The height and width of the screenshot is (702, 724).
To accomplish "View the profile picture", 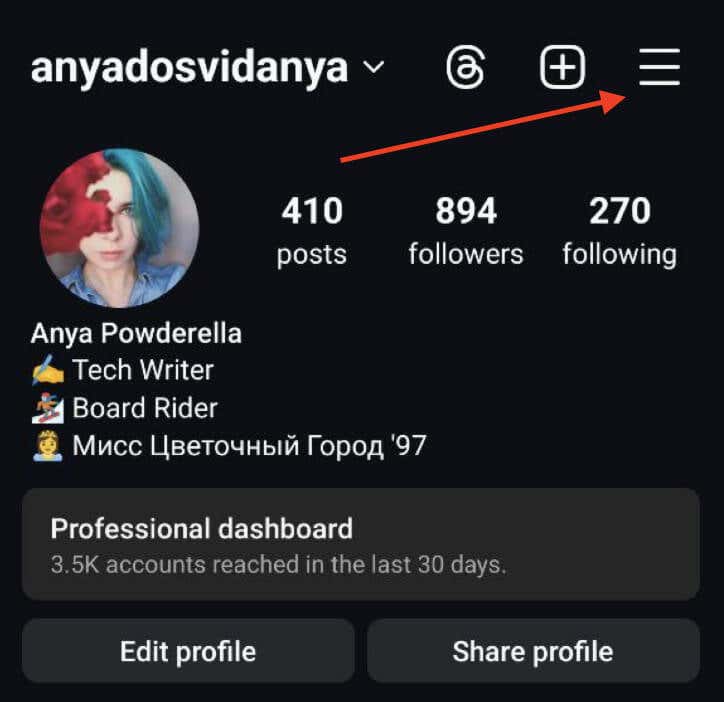I will pos(119,228).
